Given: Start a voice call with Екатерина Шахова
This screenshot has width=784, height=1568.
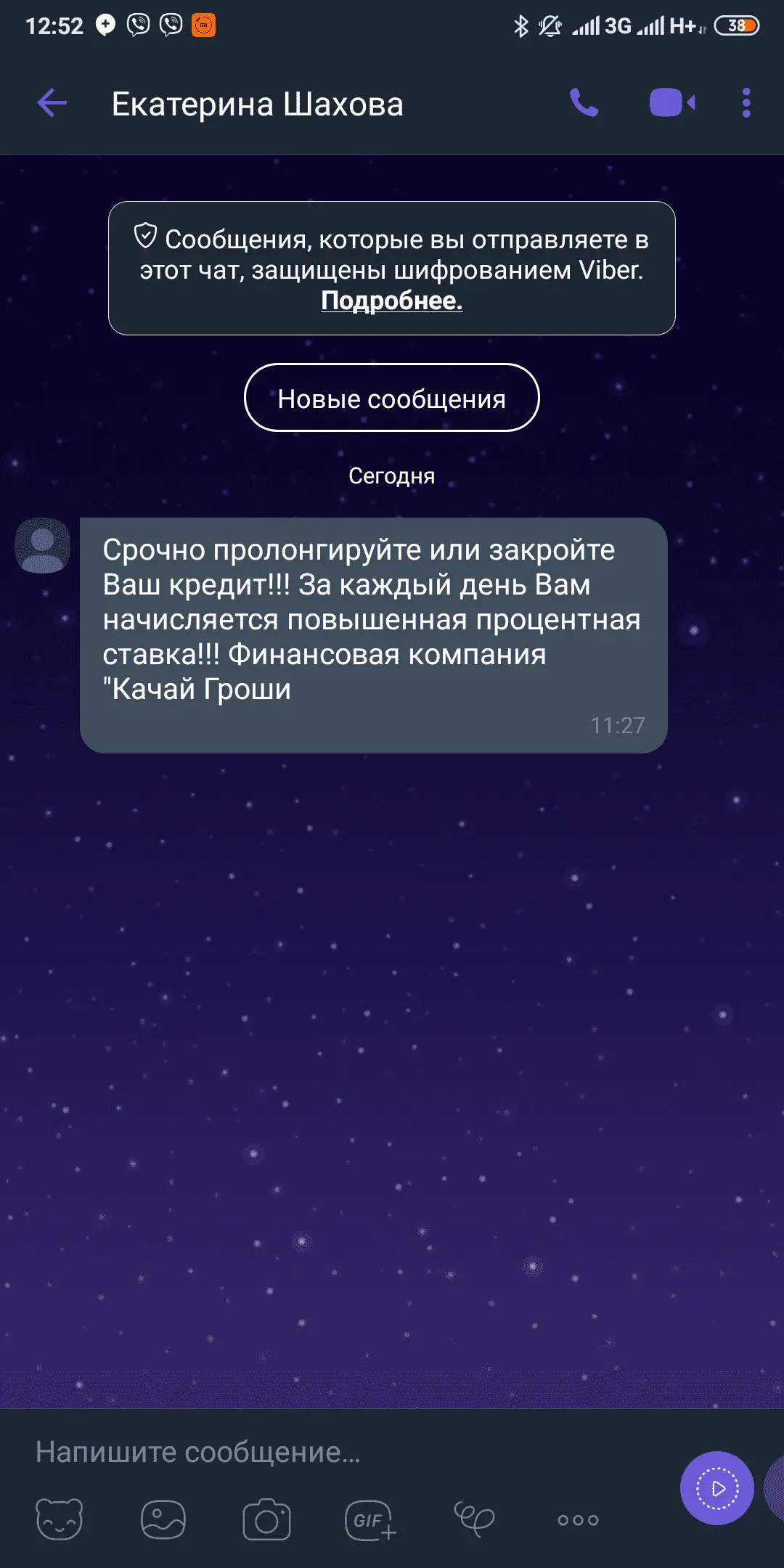Looking at the screenshot, I should point(584,103).
